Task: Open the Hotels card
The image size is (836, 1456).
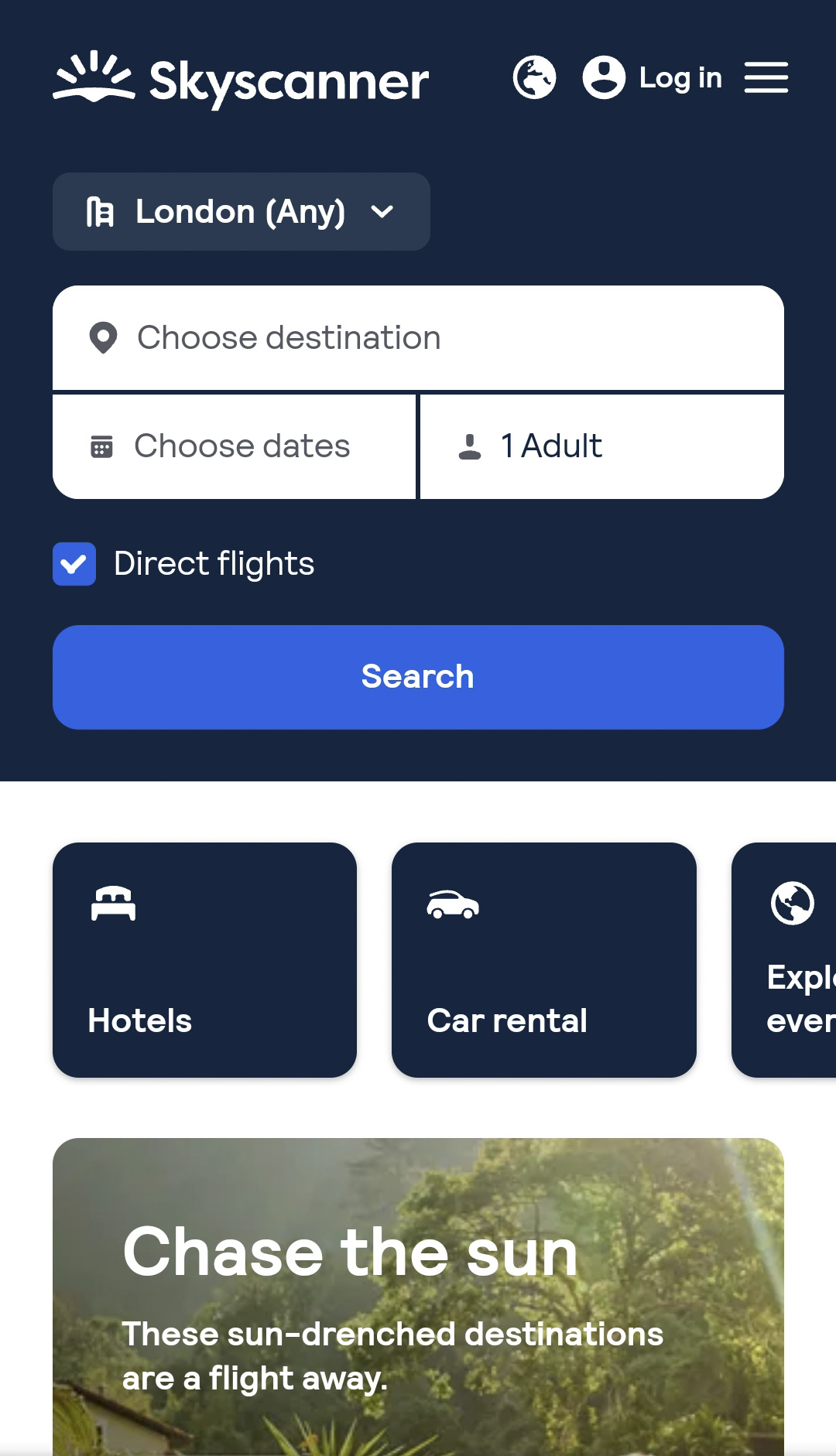Action: pyautogui.click(x=204, y=960)
